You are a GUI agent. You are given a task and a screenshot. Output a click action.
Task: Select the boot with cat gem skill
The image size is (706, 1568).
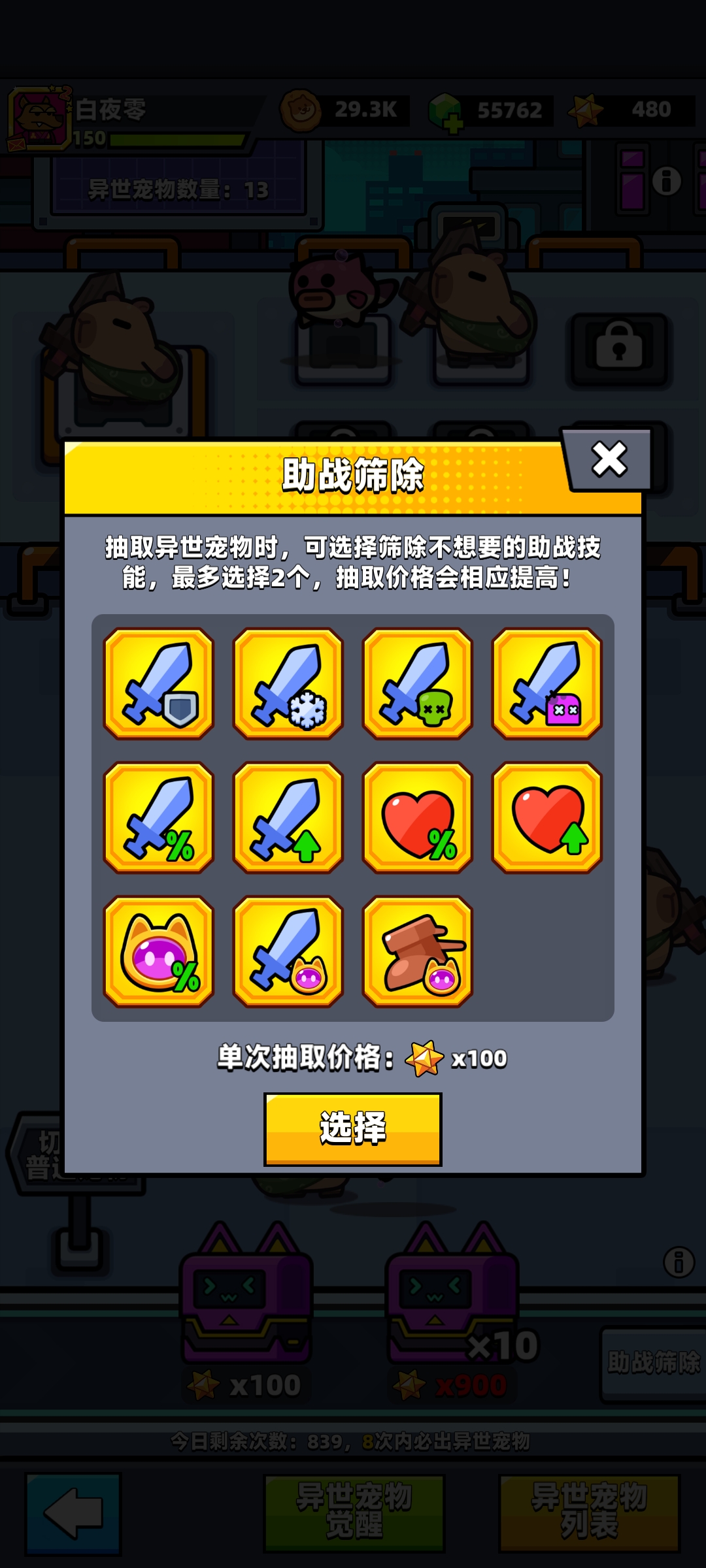pos(418,951)
